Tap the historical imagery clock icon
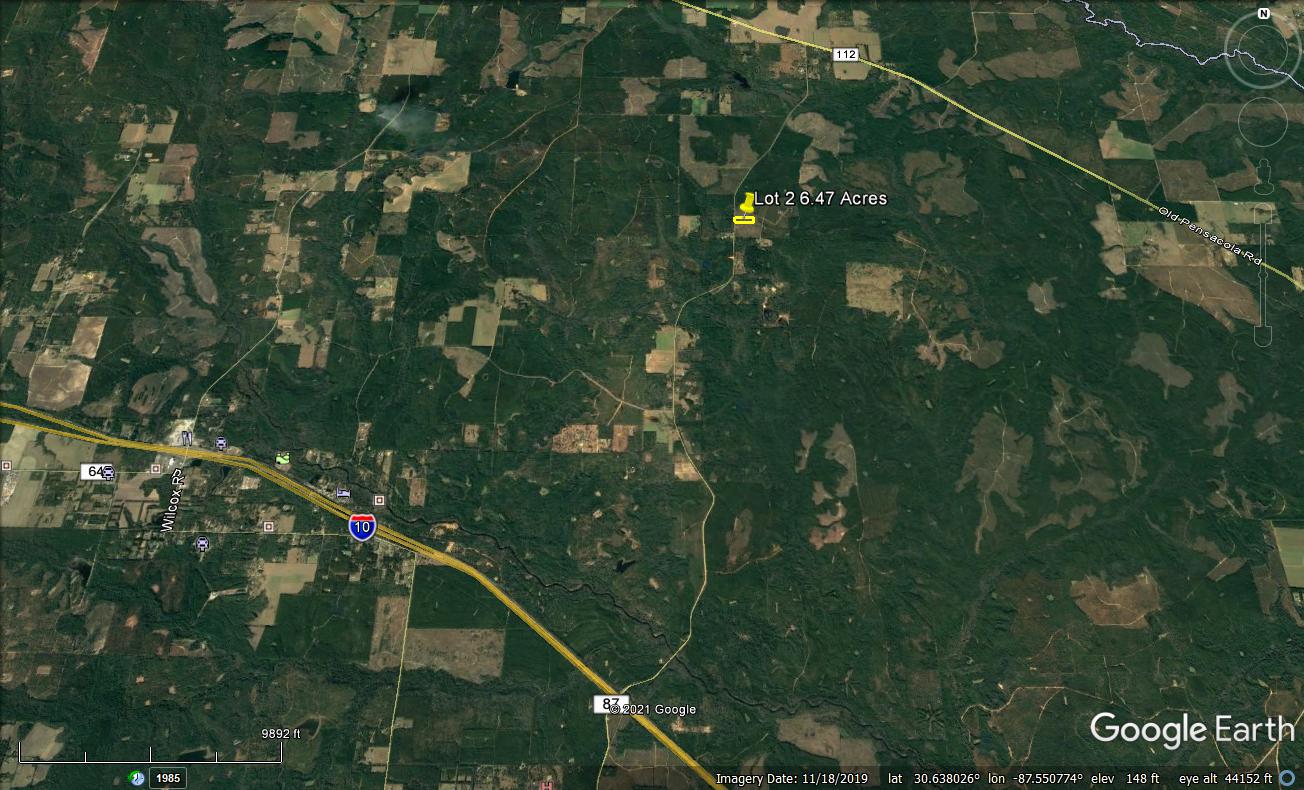1304x790 pixels. tap(137, 777)
